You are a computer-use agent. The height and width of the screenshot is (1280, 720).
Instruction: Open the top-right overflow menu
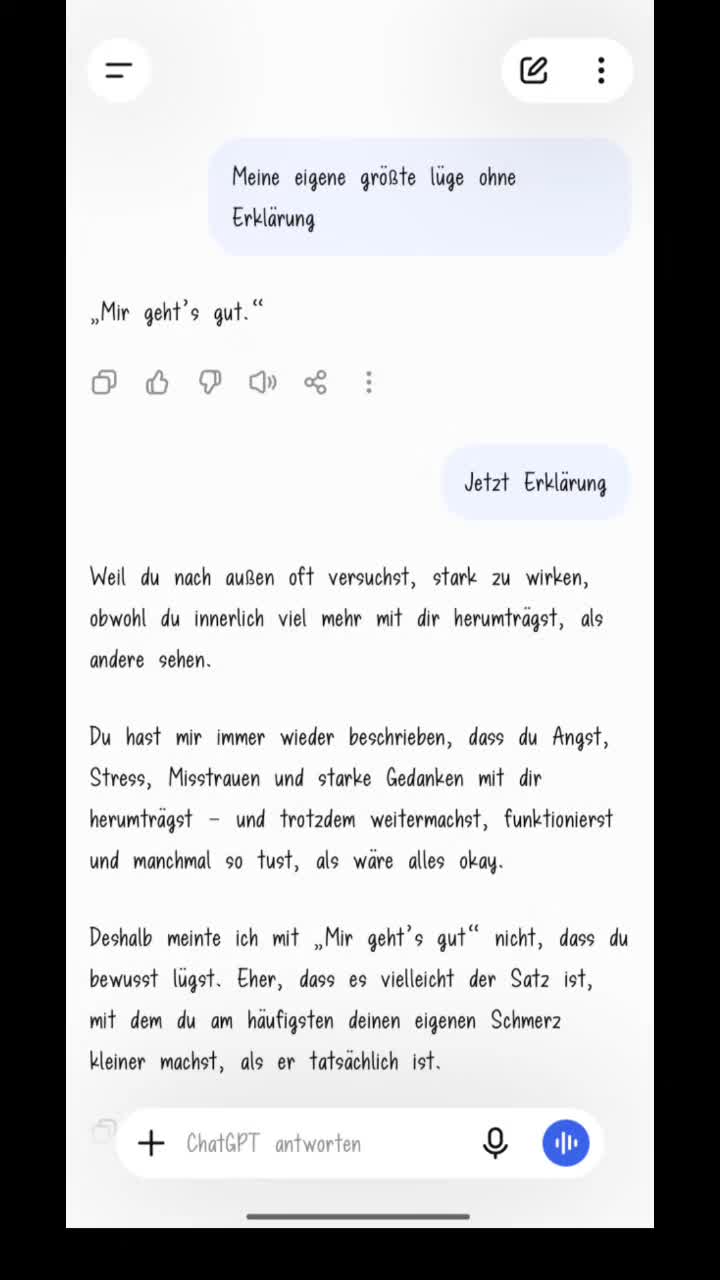tap(601, 70)
